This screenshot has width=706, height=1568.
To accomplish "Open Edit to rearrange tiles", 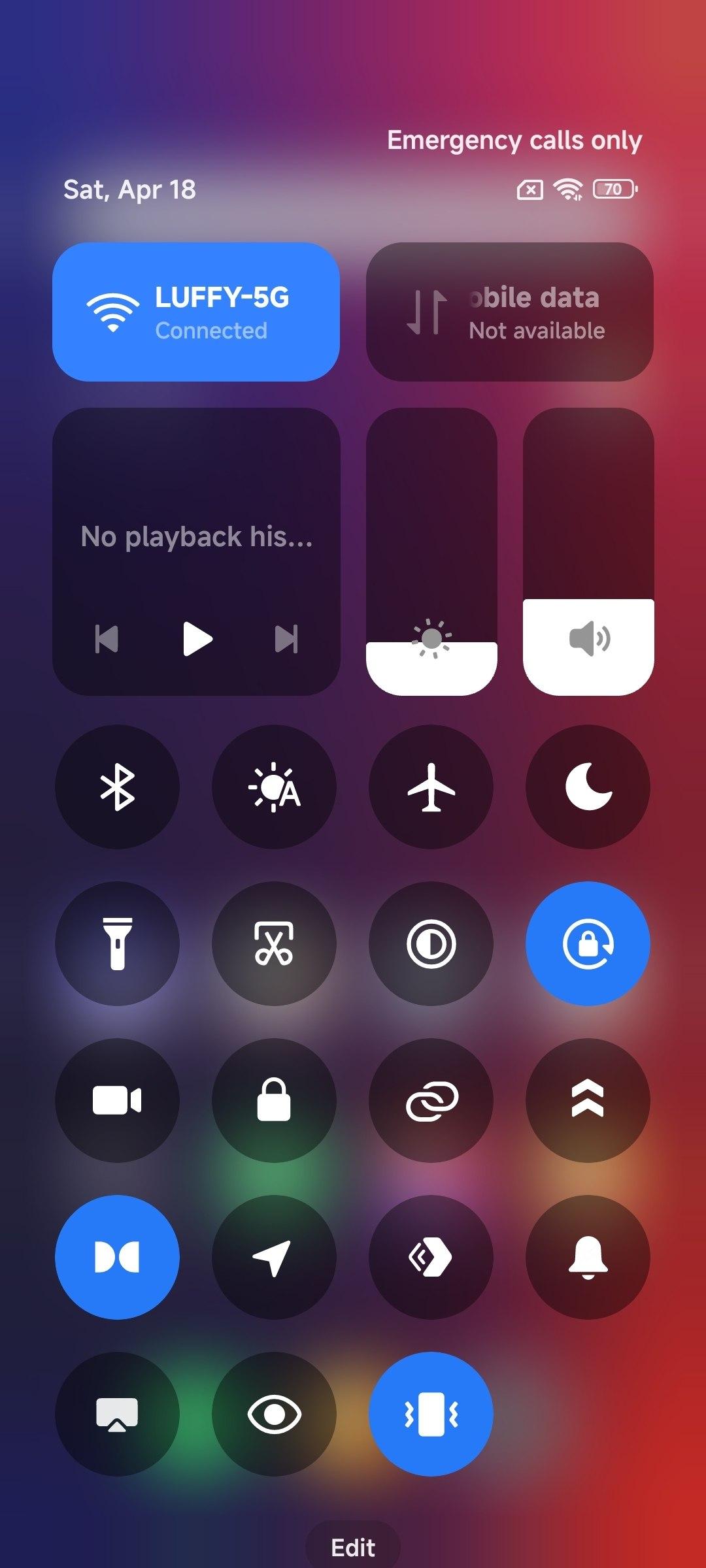I will pos(353,1547).
